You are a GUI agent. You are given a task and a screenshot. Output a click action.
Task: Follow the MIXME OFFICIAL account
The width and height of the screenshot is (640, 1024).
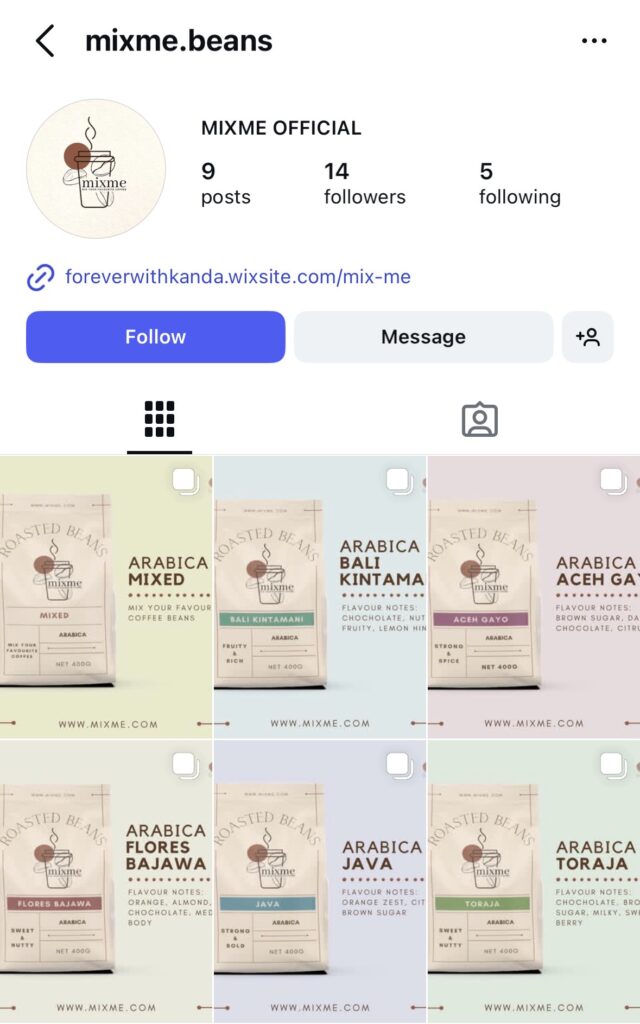155,337
